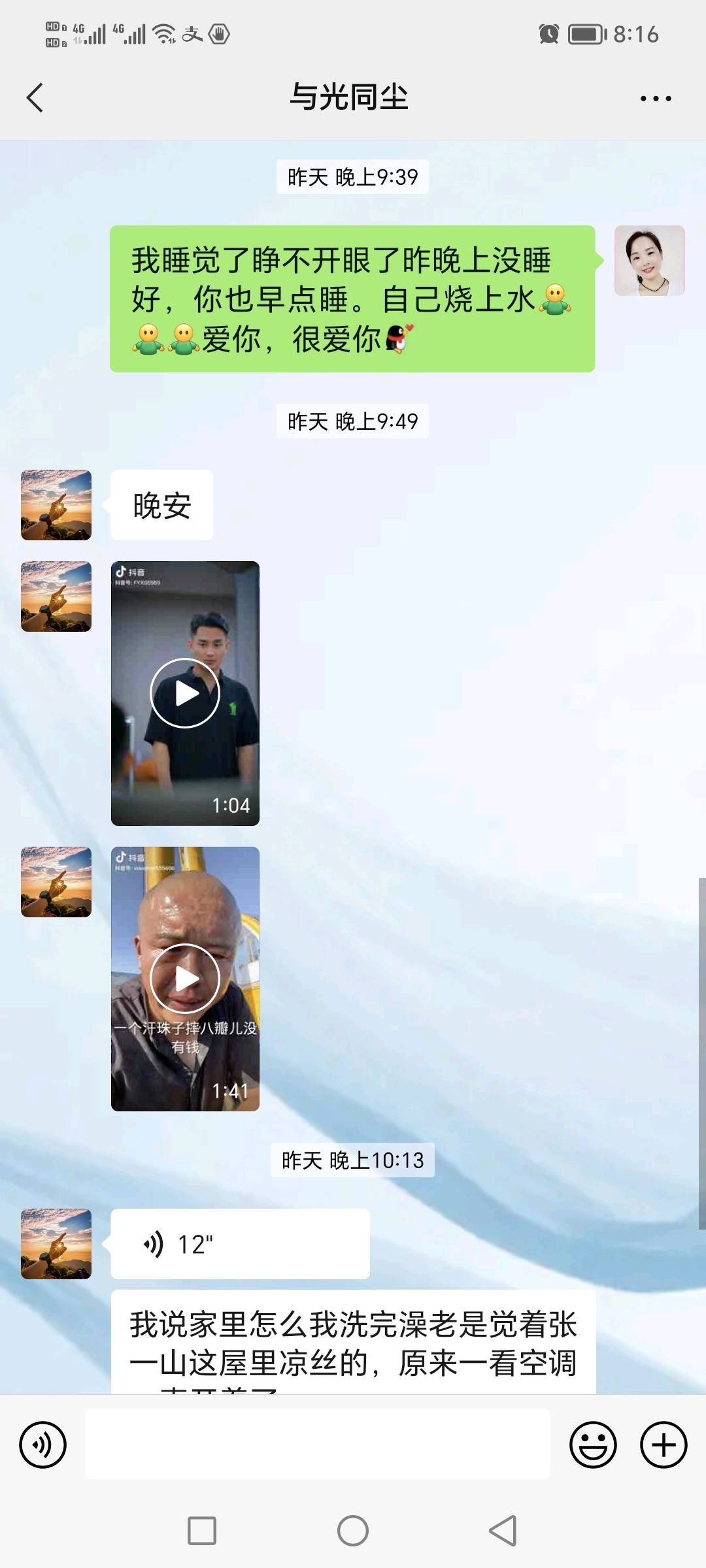Open the plus attachment menu

(x=663, y=1445)
